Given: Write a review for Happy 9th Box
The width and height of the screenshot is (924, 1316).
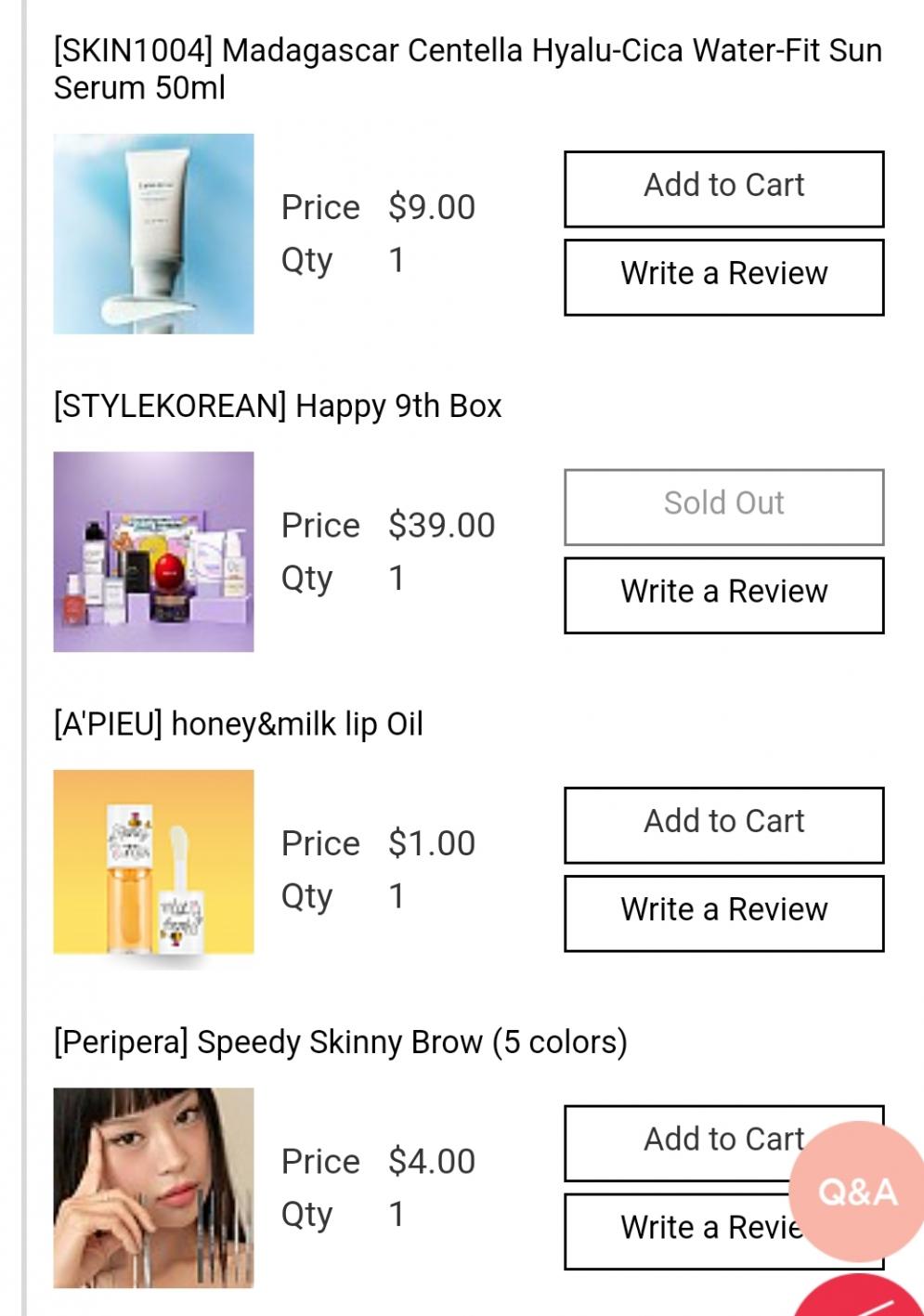Looking at the screenshot, I should (x=723, y=594).
